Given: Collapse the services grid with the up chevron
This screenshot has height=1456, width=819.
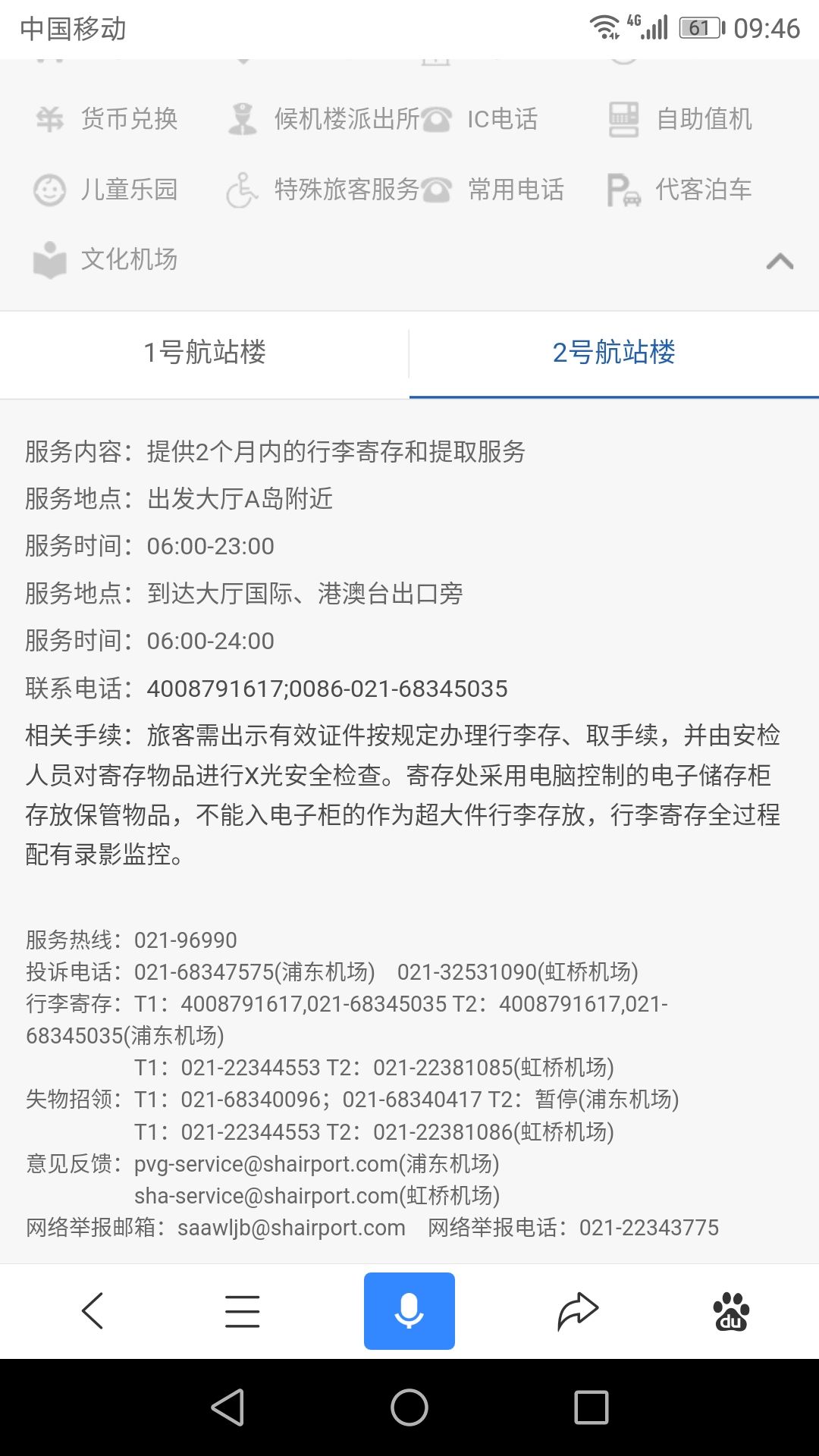Looking at the screenshot, I should (x=780, y=262).
